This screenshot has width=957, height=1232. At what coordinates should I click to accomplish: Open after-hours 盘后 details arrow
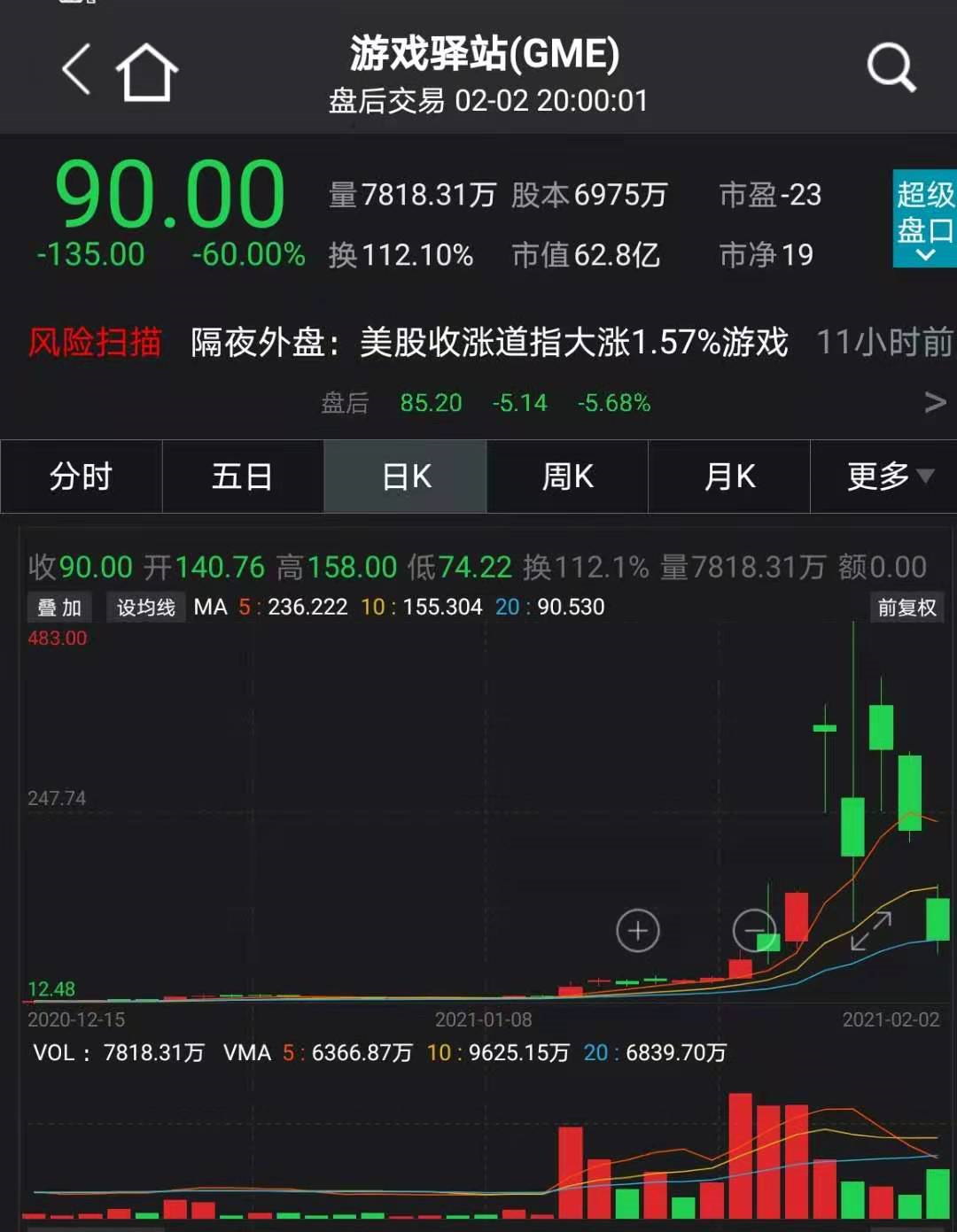935,403
